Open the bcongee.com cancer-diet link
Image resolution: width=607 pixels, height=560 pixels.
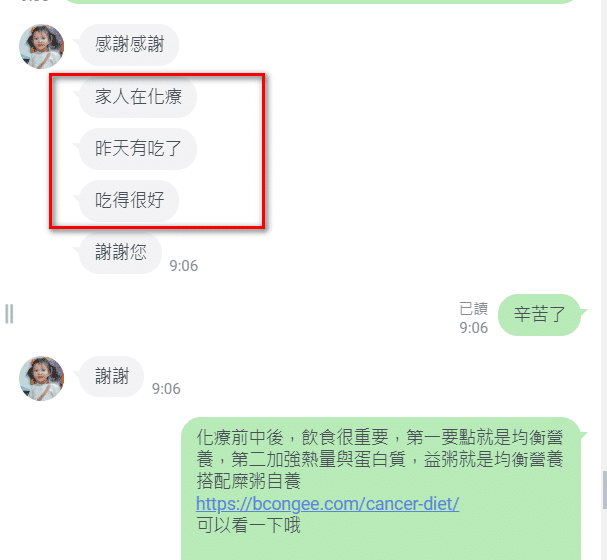(x=327, y=504)
